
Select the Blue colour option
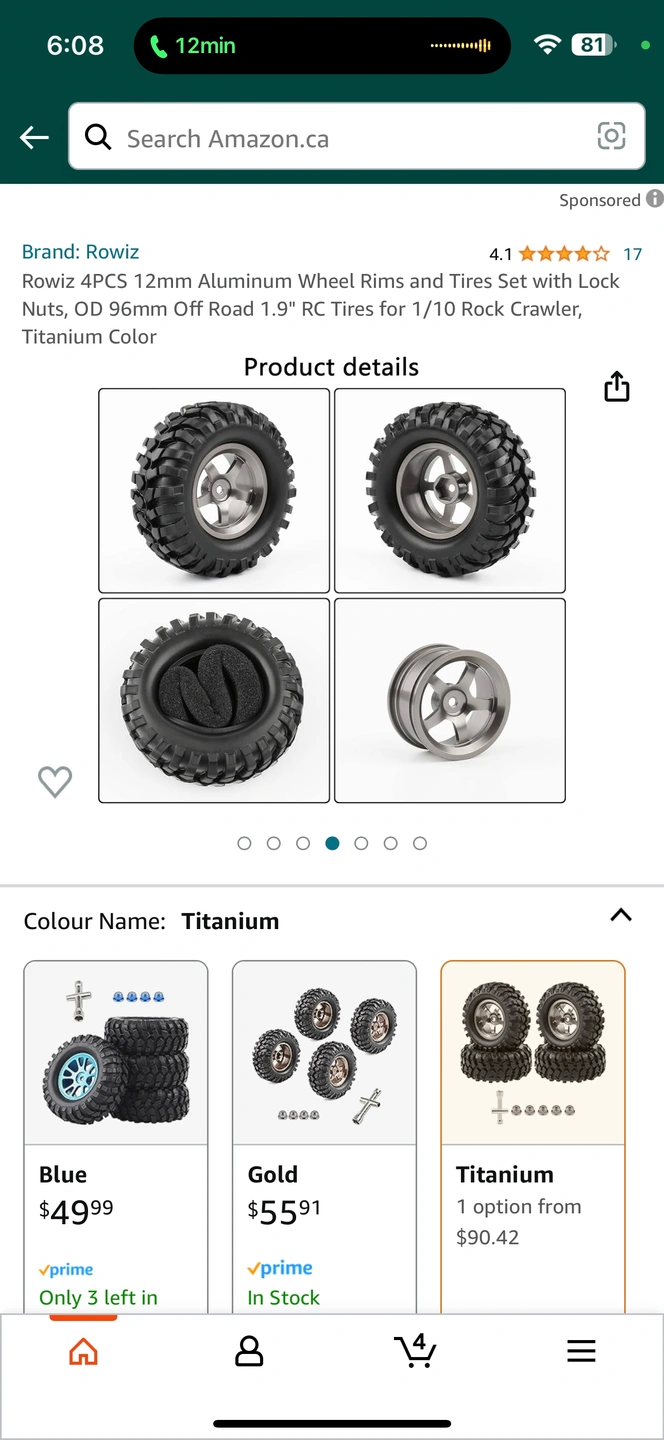click(116, 1136)
